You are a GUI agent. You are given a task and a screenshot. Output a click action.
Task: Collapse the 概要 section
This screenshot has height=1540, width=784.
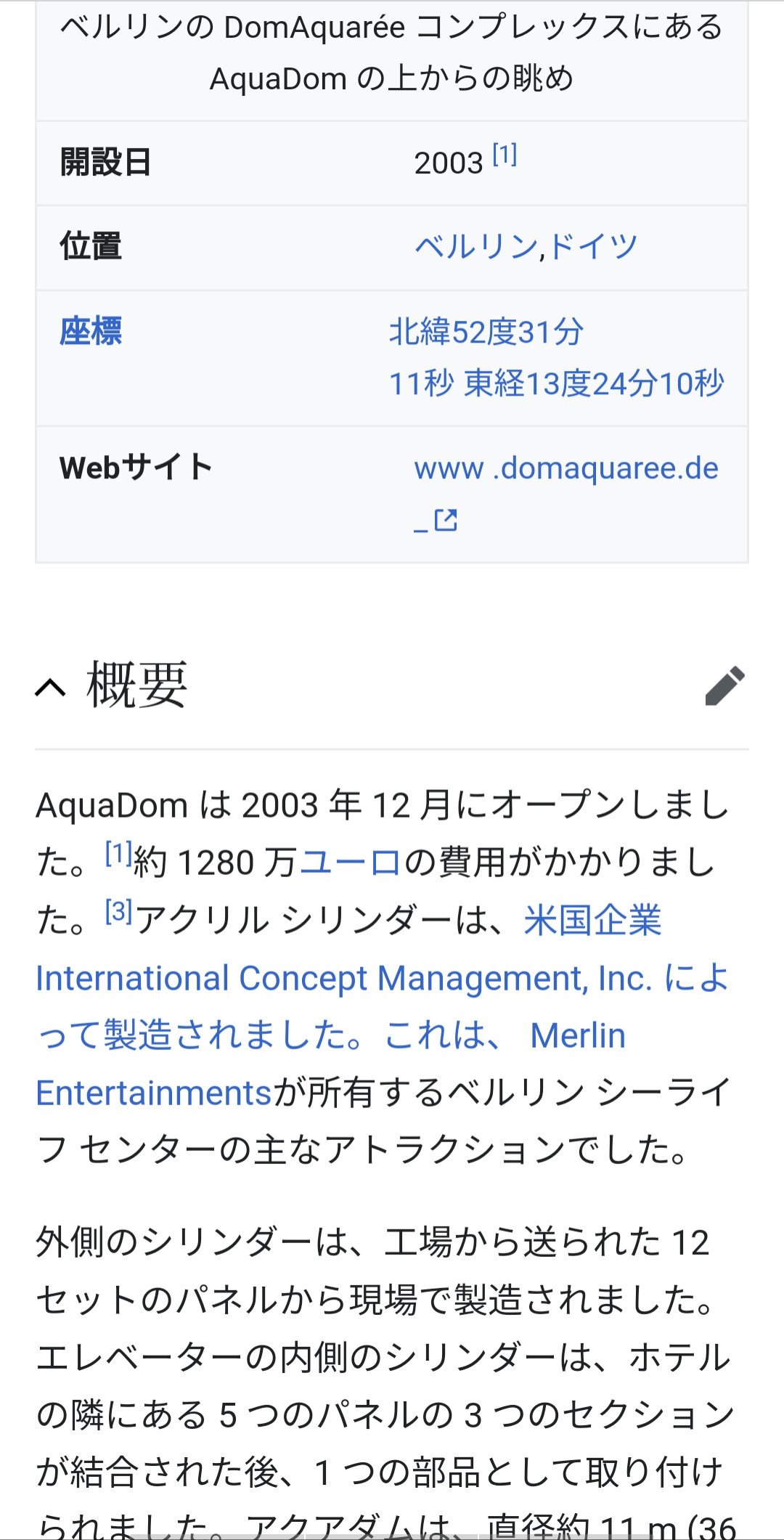click(51, 687)
